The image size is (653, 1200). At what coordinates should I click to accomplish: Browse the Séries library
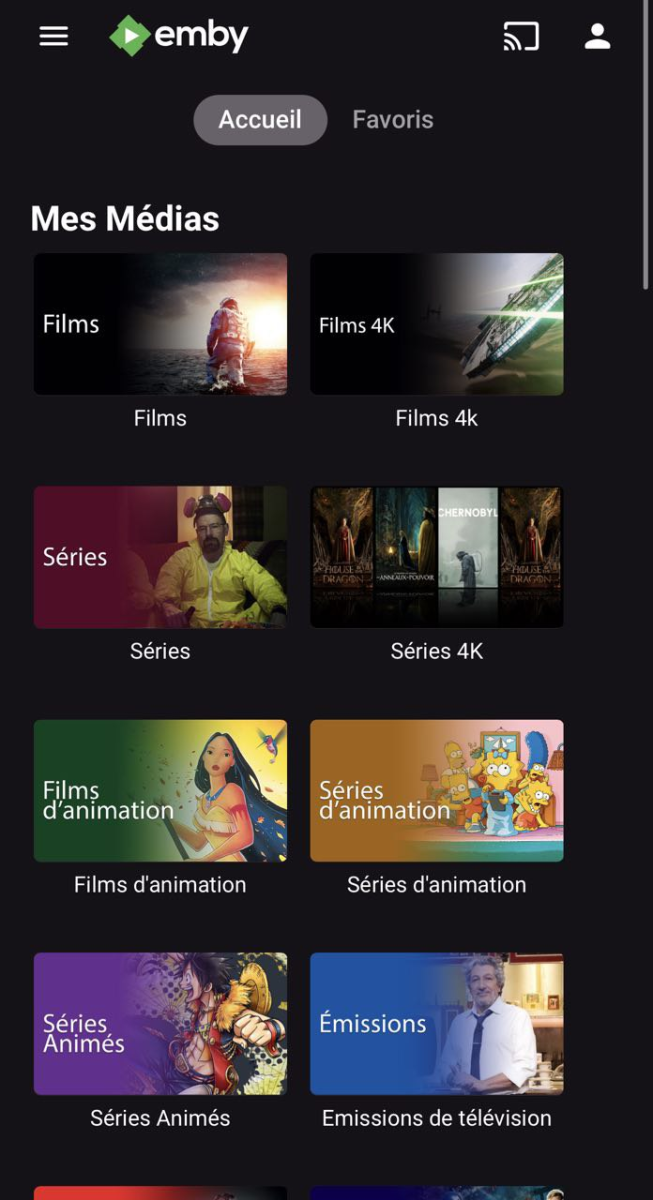160,557
